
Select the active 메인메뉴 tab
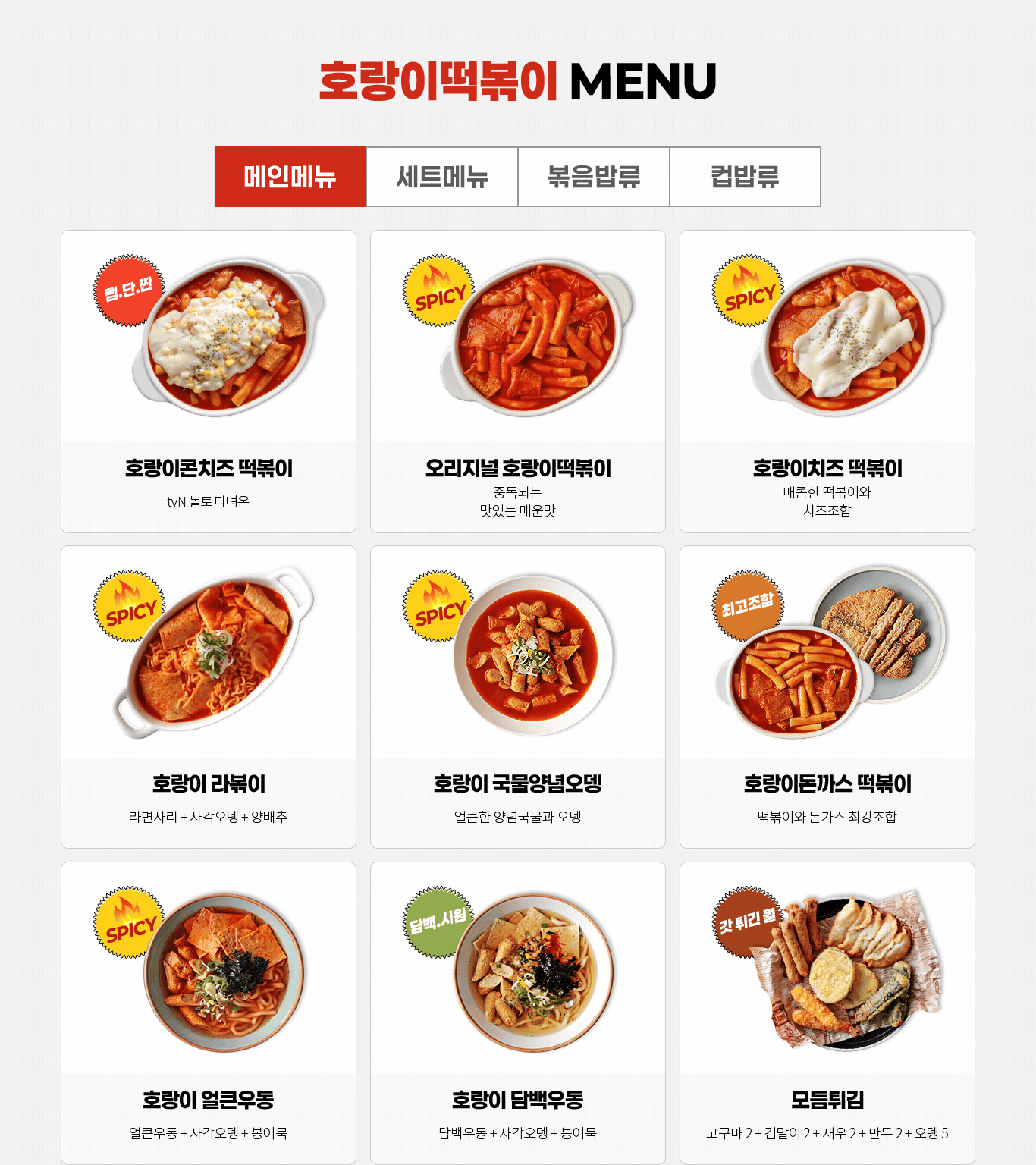pos(291,176)
